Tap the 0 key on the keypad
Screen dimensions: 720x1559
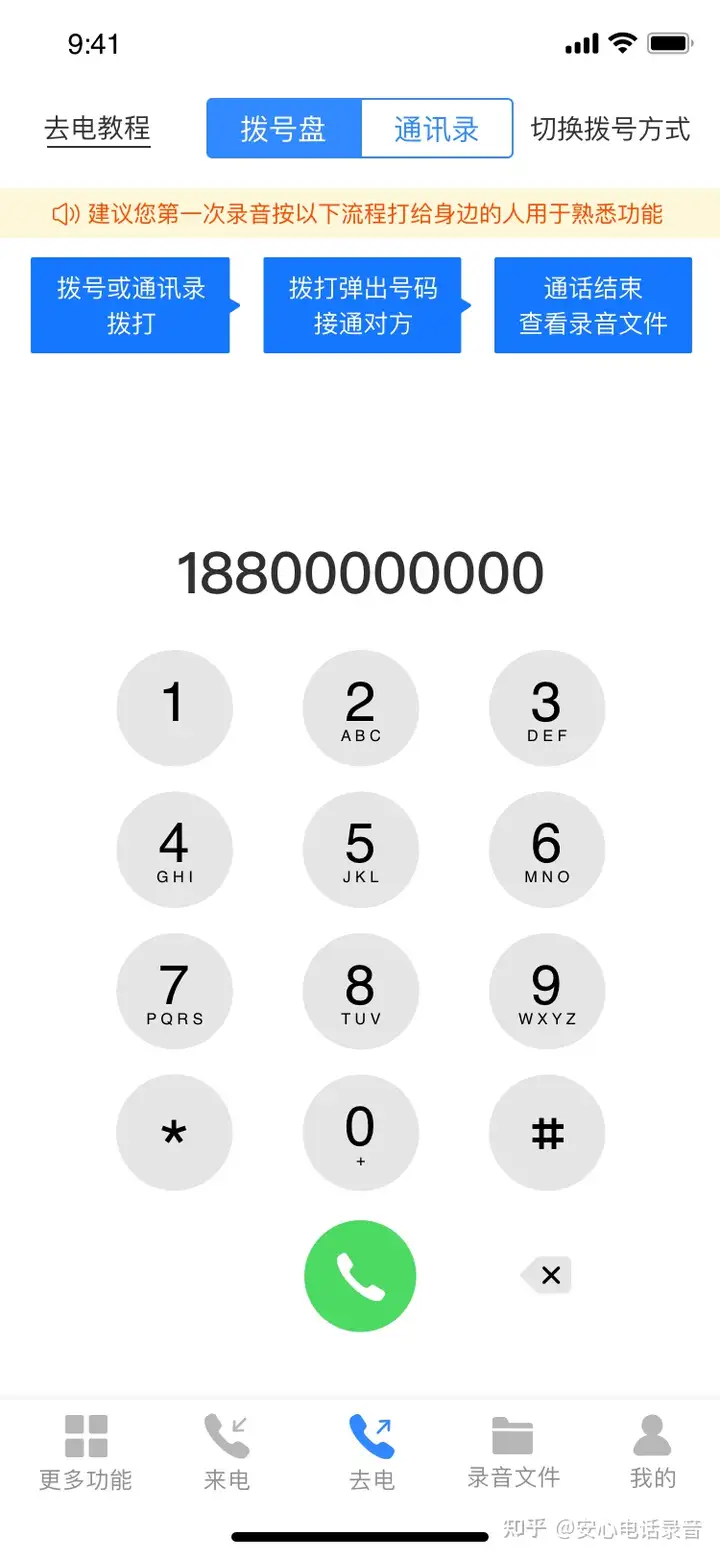[360, 1133]
